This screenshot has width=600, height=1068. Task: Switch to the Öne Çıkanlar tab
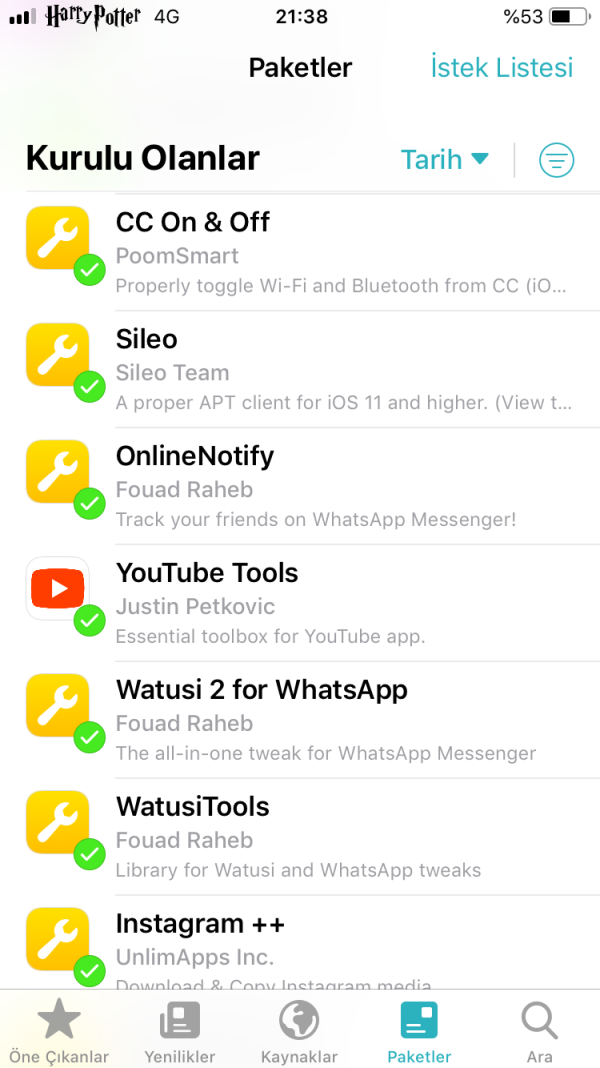coord(59,1032)
